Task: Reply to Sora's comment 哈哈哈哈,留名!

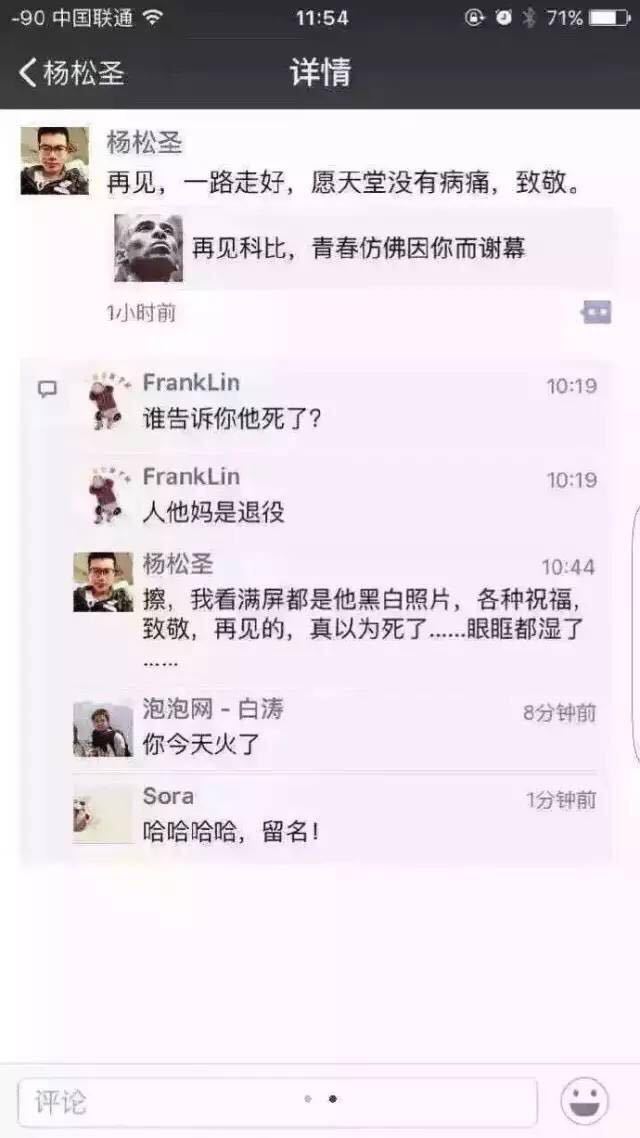Action: [232, 830]
